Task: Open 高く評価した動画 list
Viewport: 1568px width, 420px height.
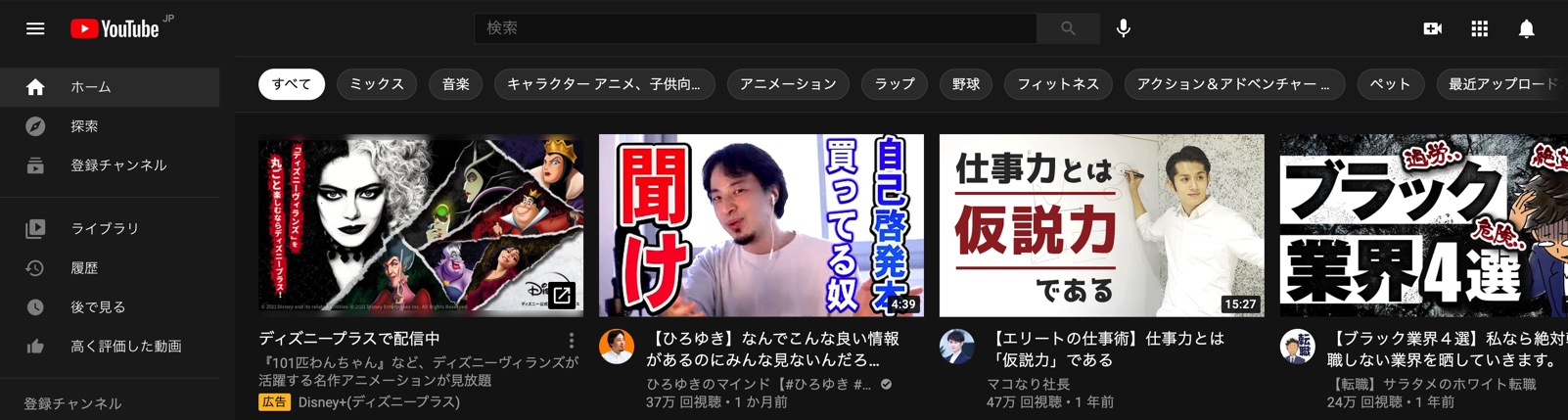Action: tap(125, 346)
